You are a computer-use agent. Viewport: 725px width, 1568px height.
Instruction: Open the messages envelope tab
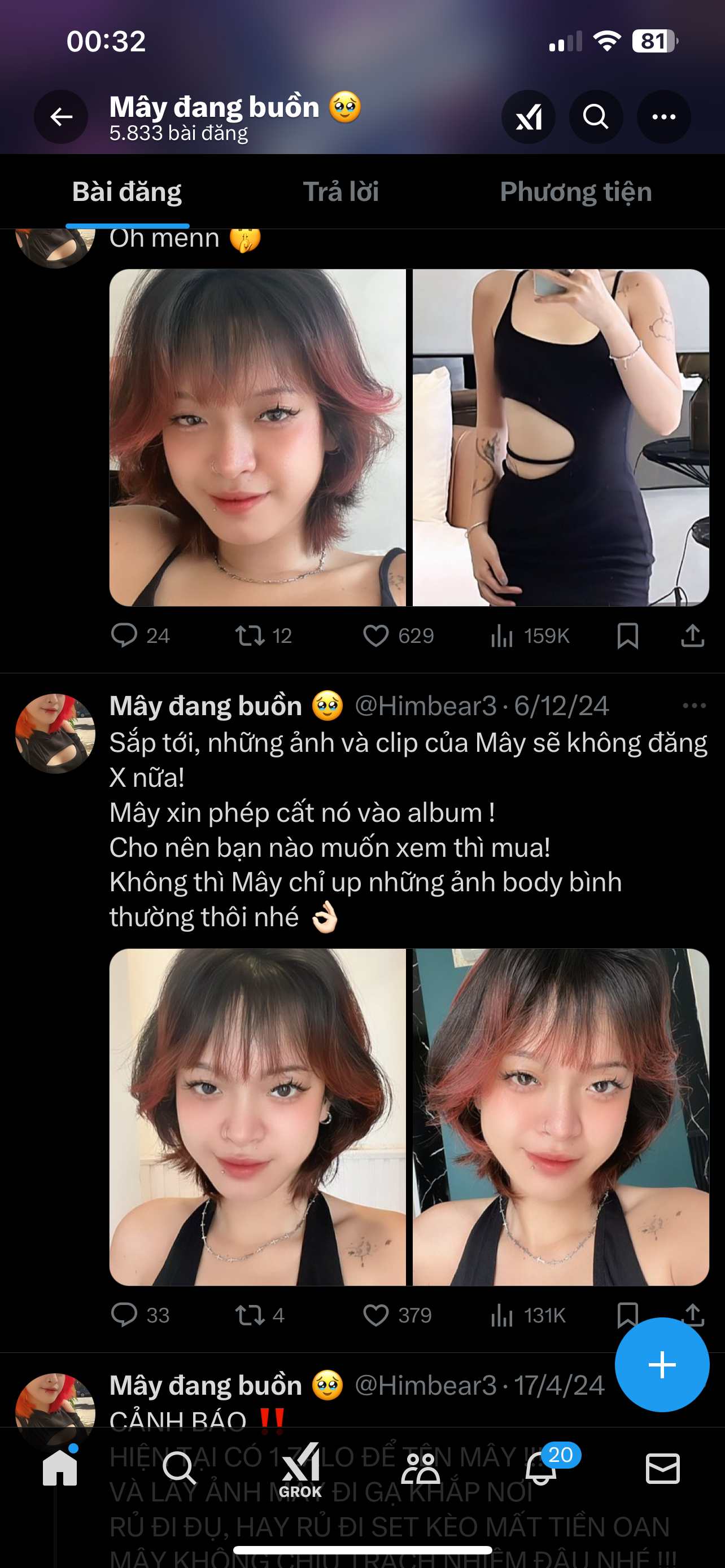662,1468
